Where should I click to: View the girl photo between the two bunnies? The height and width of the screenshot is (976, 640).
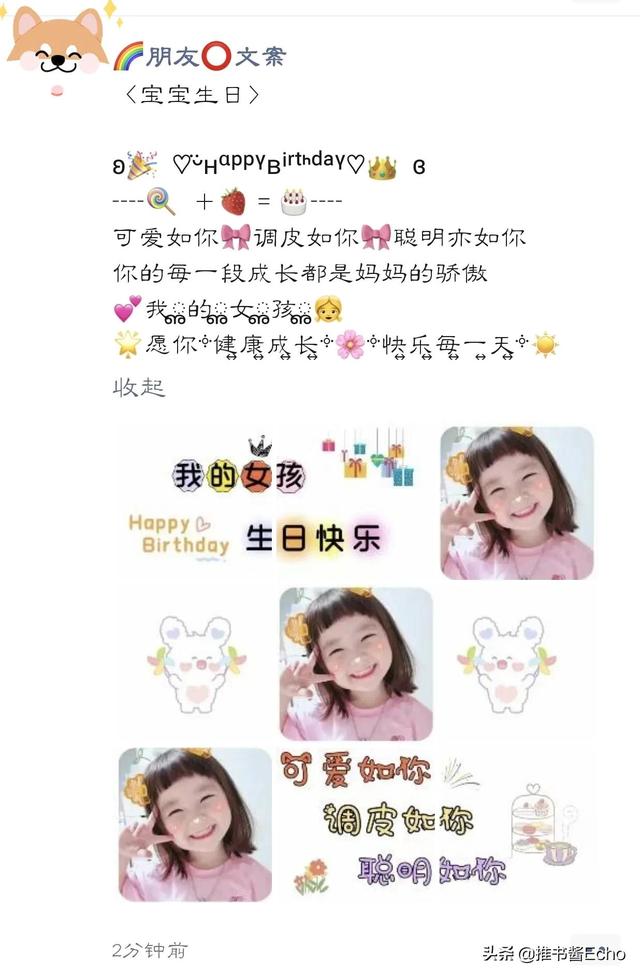tap(356, 664)
